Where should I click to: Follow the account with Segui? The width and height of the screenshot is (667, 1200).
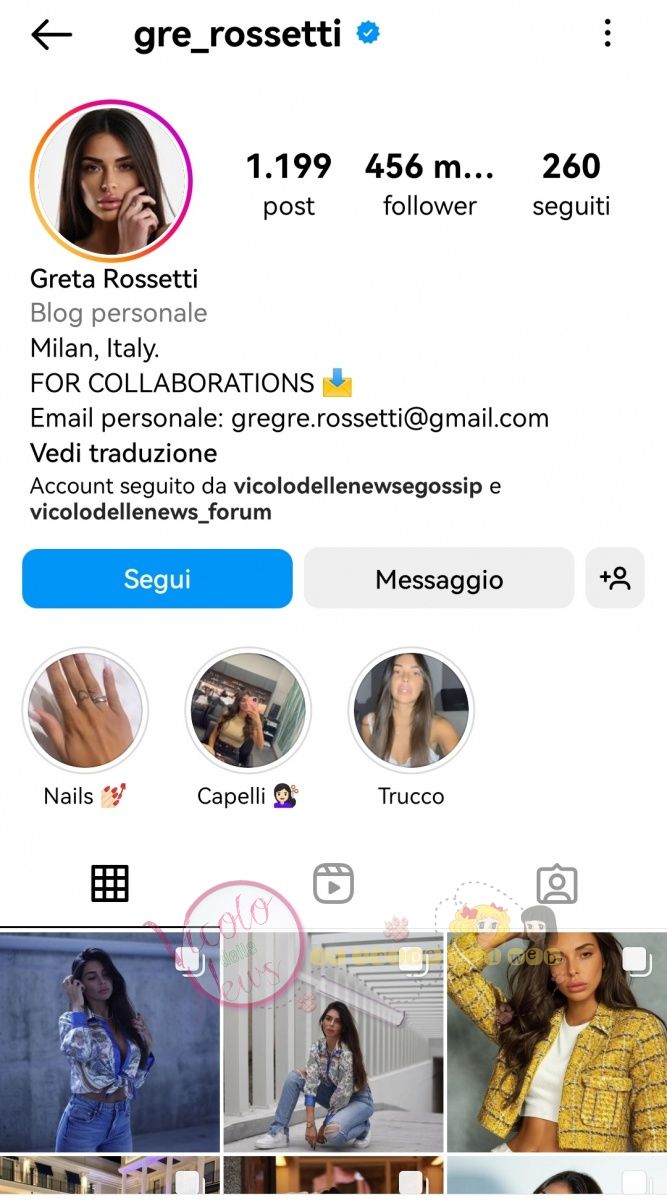click(x=157, y=579)
